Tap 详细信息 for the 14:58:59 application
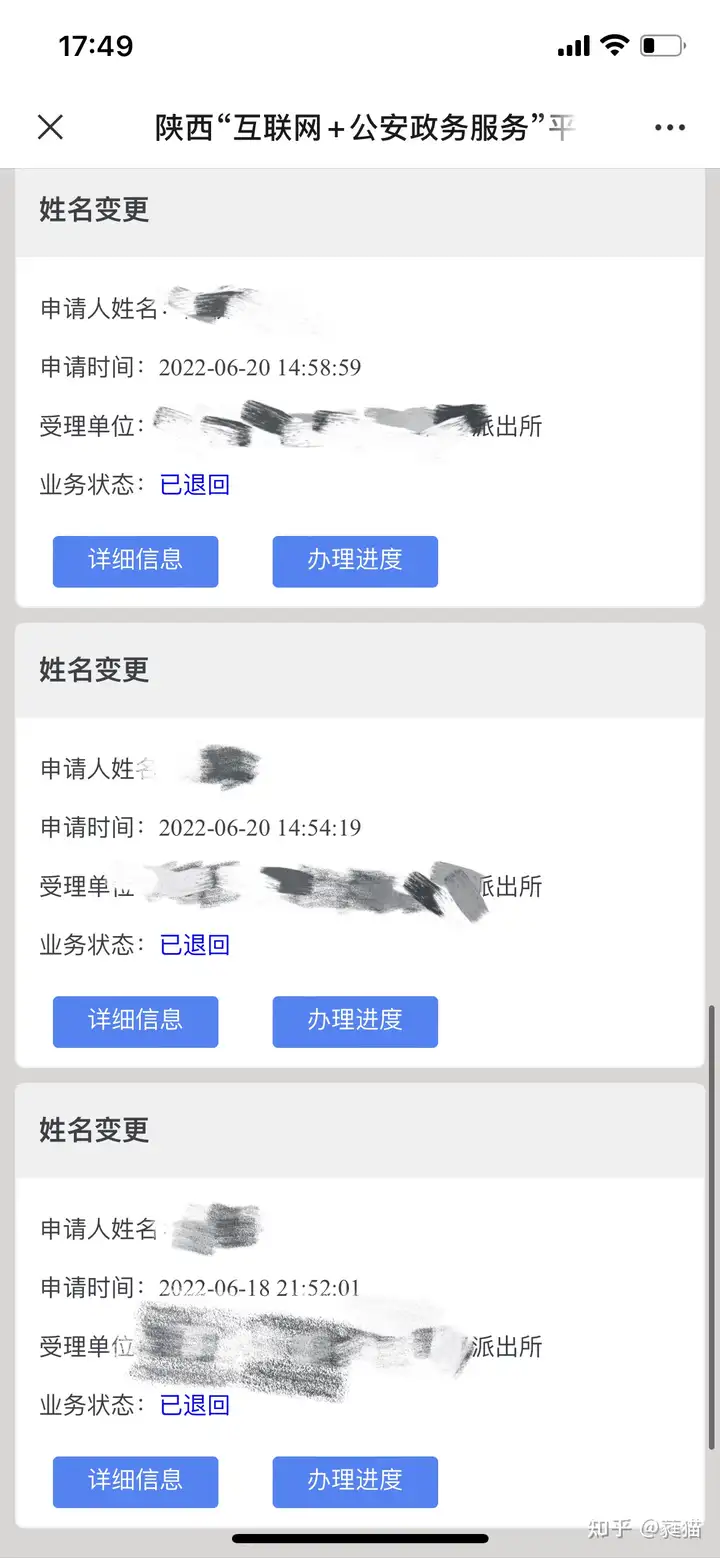Viewport: 720px width, 1558px height. pyautogui.click(x=135, y=561)
